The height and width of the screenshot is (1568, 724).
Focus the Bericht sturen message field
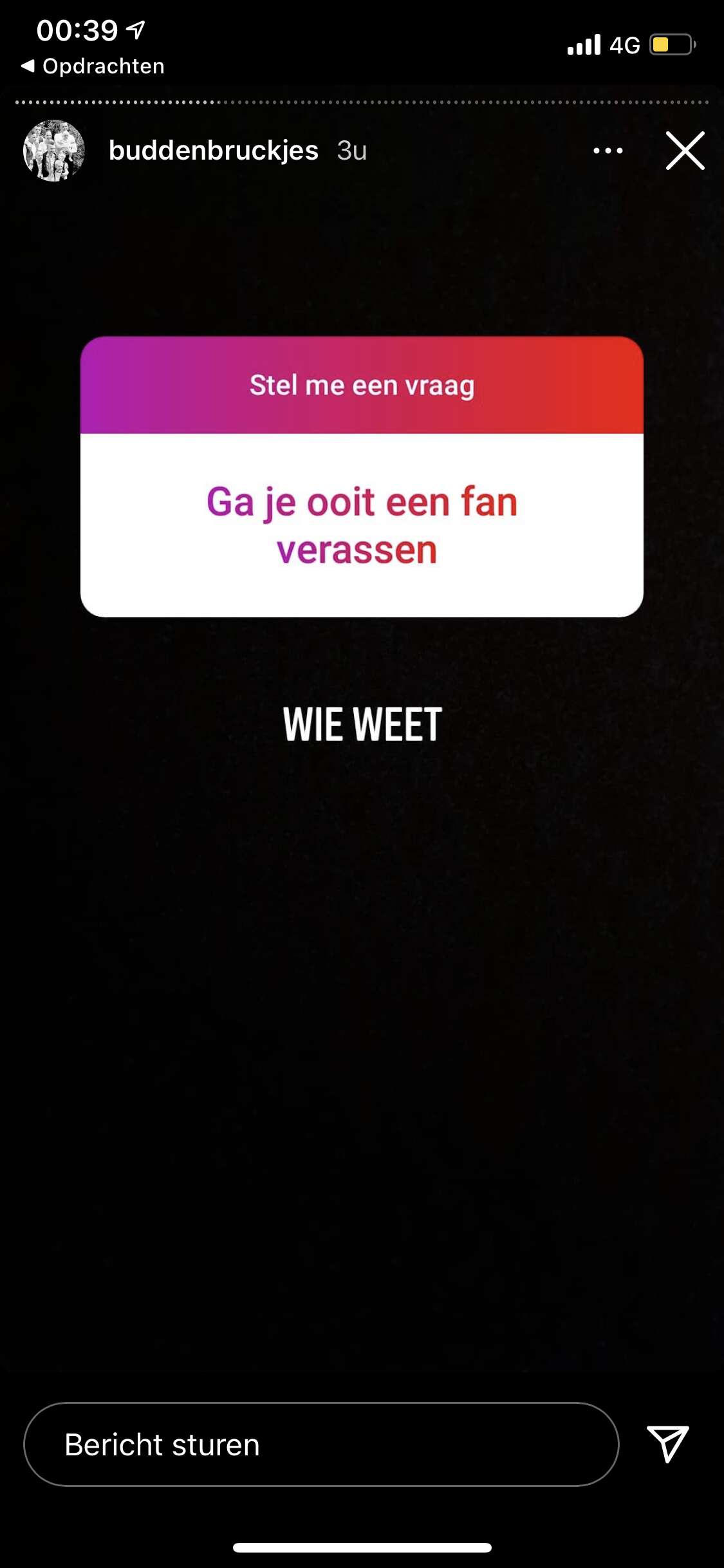[x=321, y=1444]
